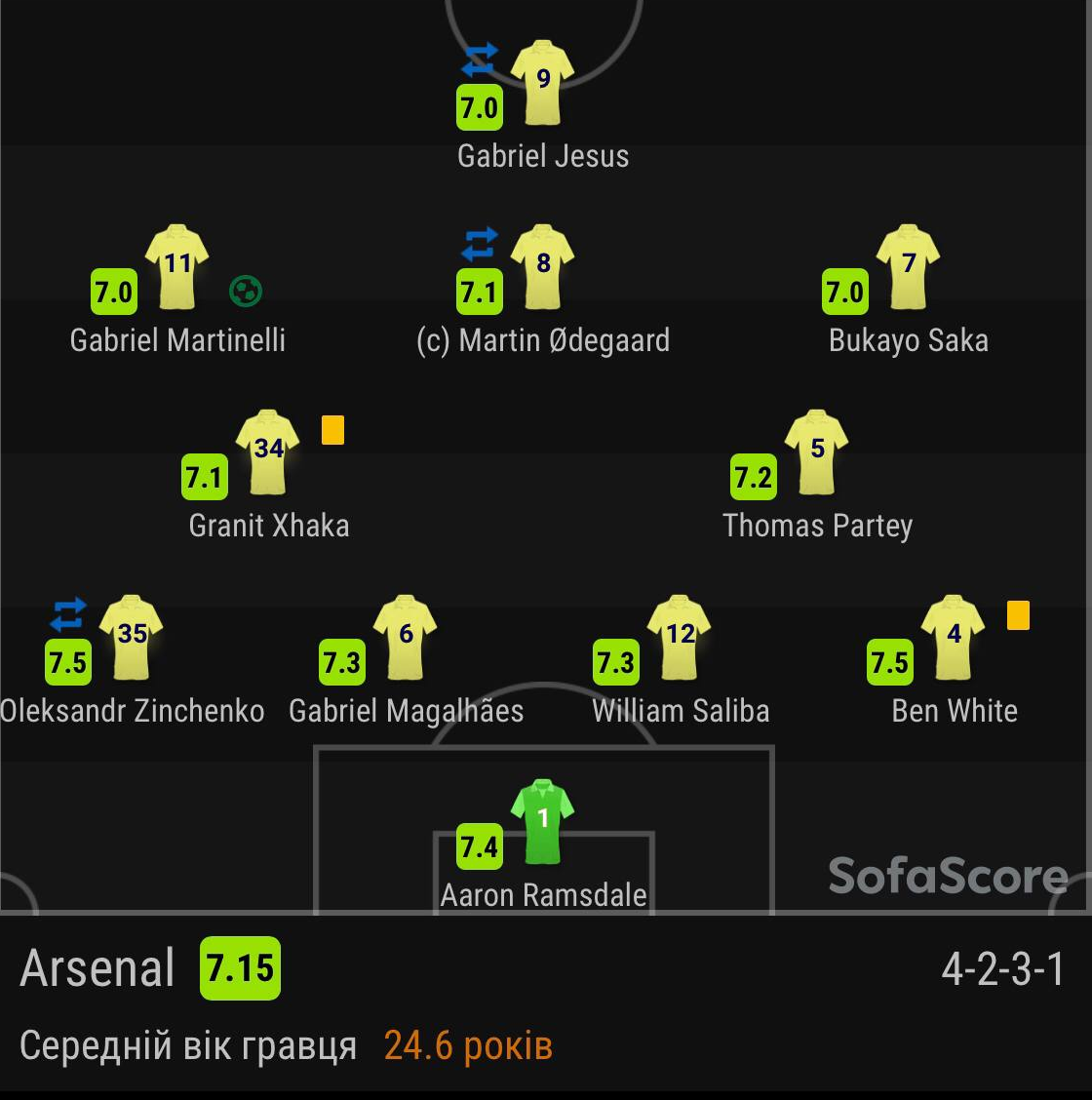The height and width of the screenshot is (1100, 1092).
Task: View William Saliba's match statistics
Action: [680, 640]
